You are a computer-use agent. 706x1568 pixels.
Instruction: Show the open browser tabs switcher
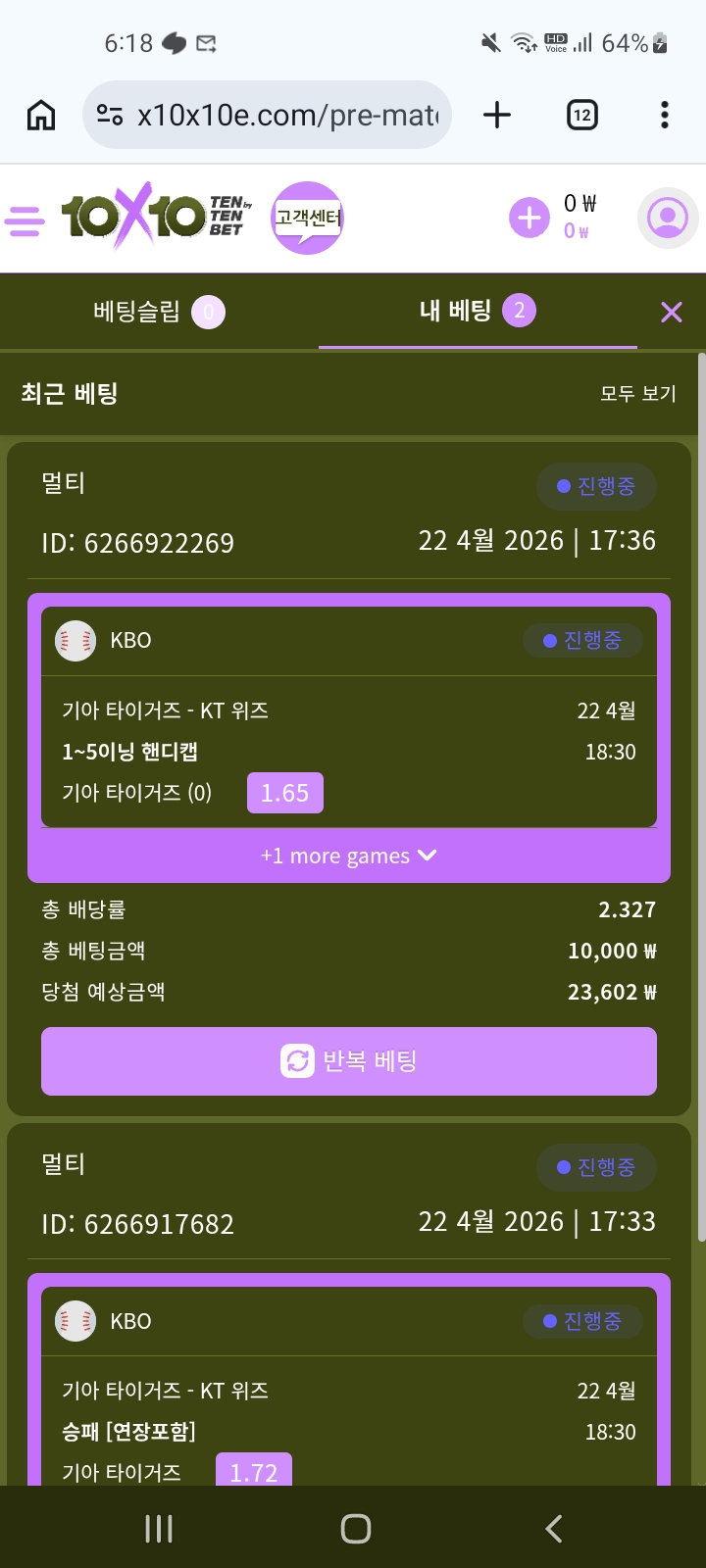[582, 116]
